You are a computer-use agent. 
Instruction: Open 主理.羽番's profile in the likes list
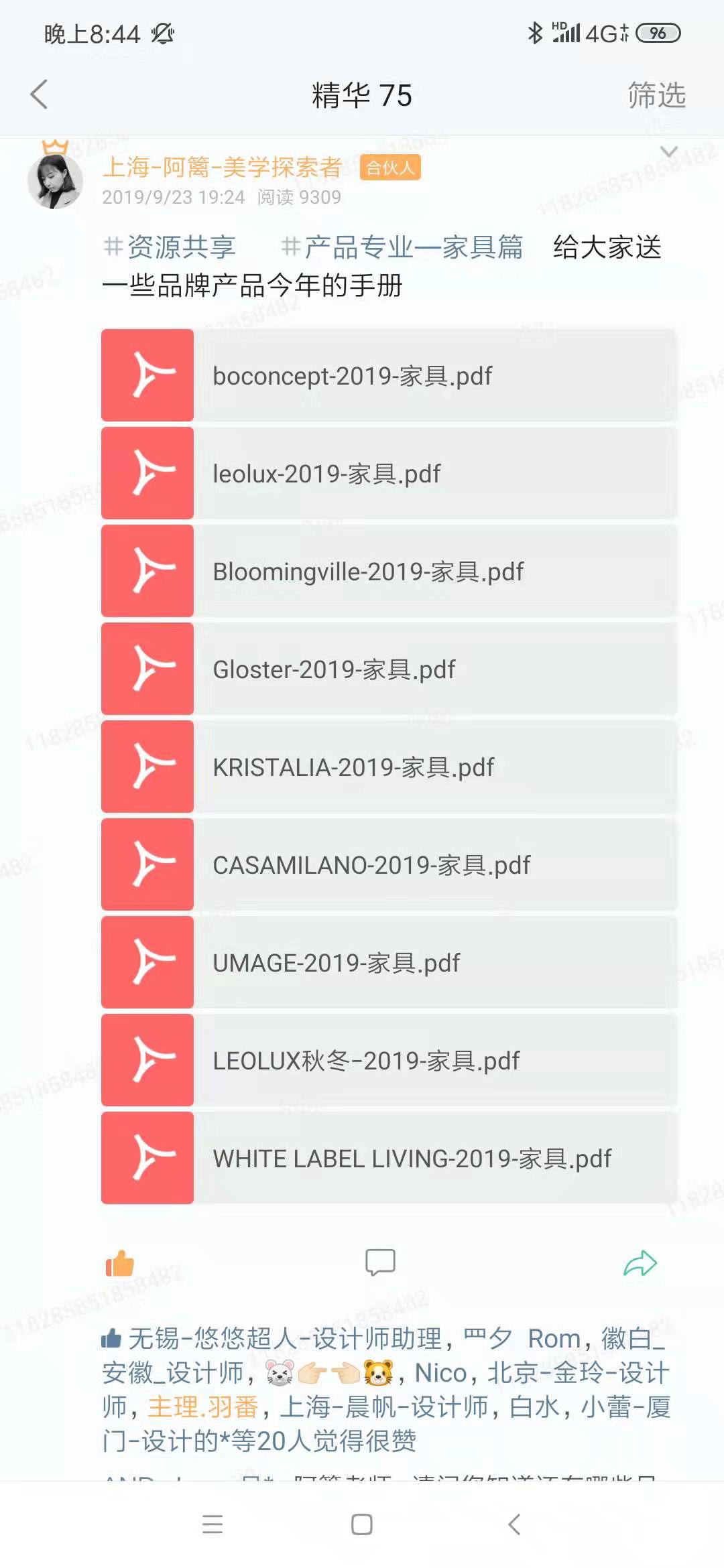pyautogui.click(x=203, y=1407)
